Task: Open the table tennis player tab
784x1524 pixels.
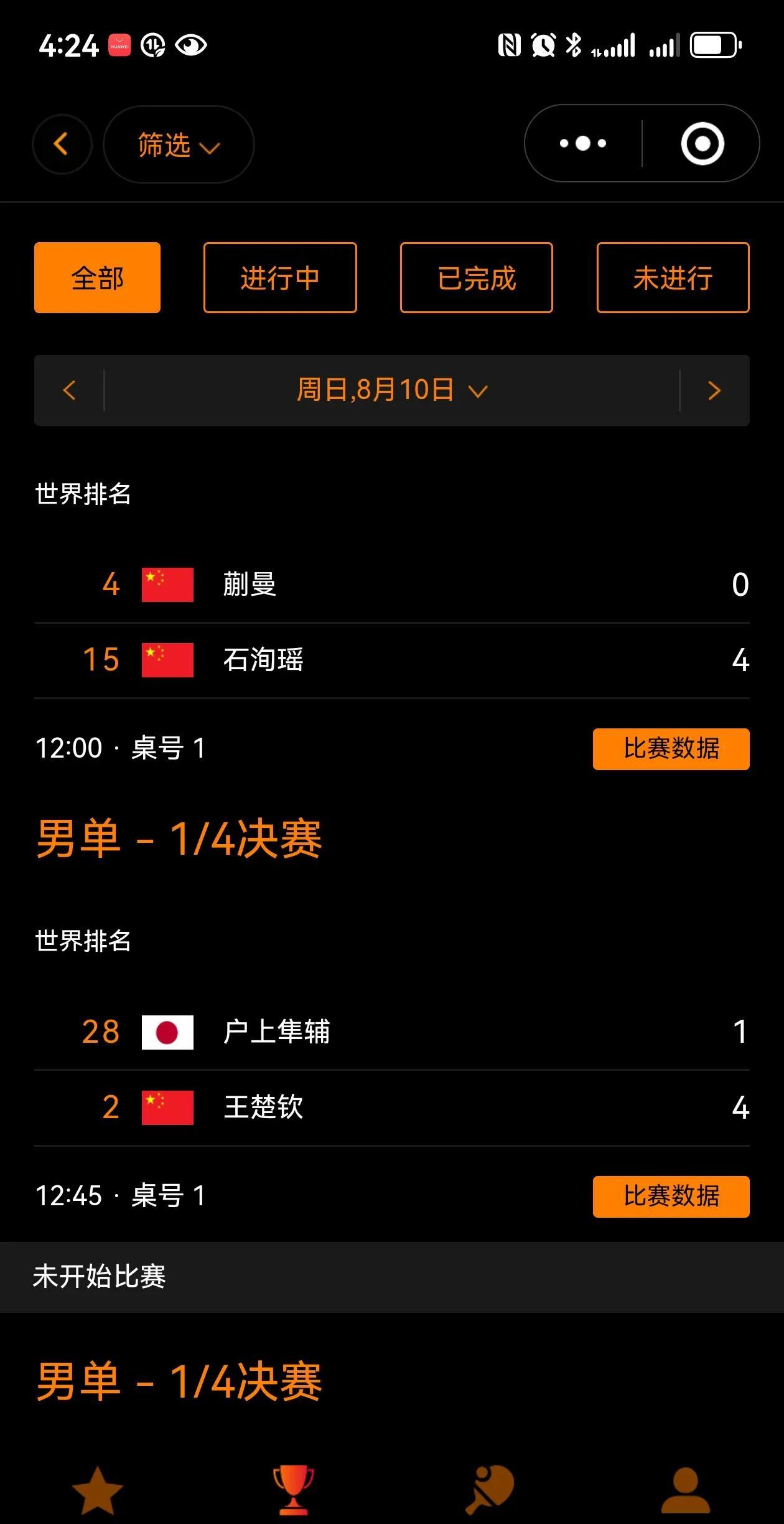Action: (490, 1490)
